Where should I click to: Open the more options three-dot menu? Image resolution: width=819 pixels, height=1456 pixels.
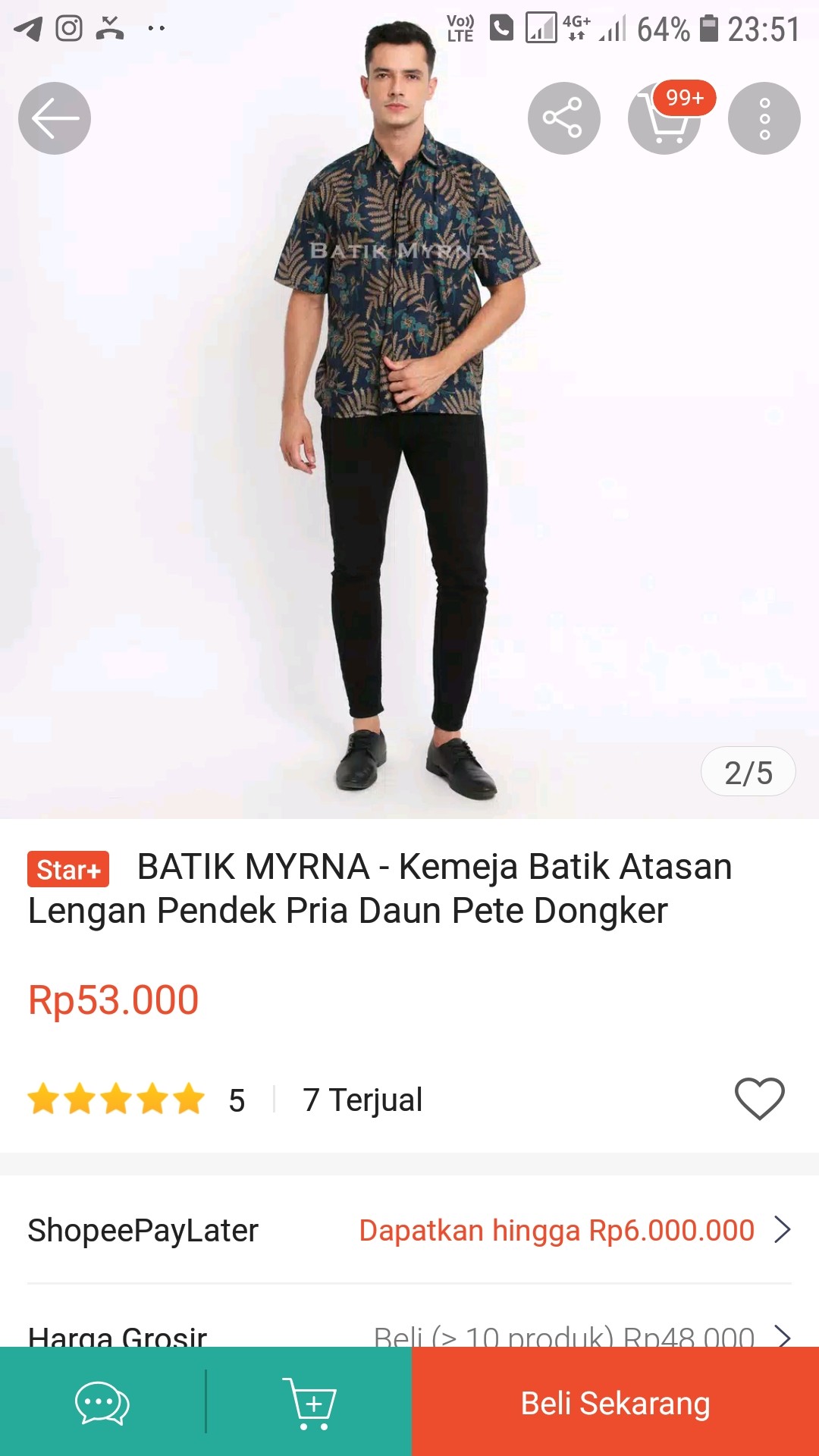point(764,118)
